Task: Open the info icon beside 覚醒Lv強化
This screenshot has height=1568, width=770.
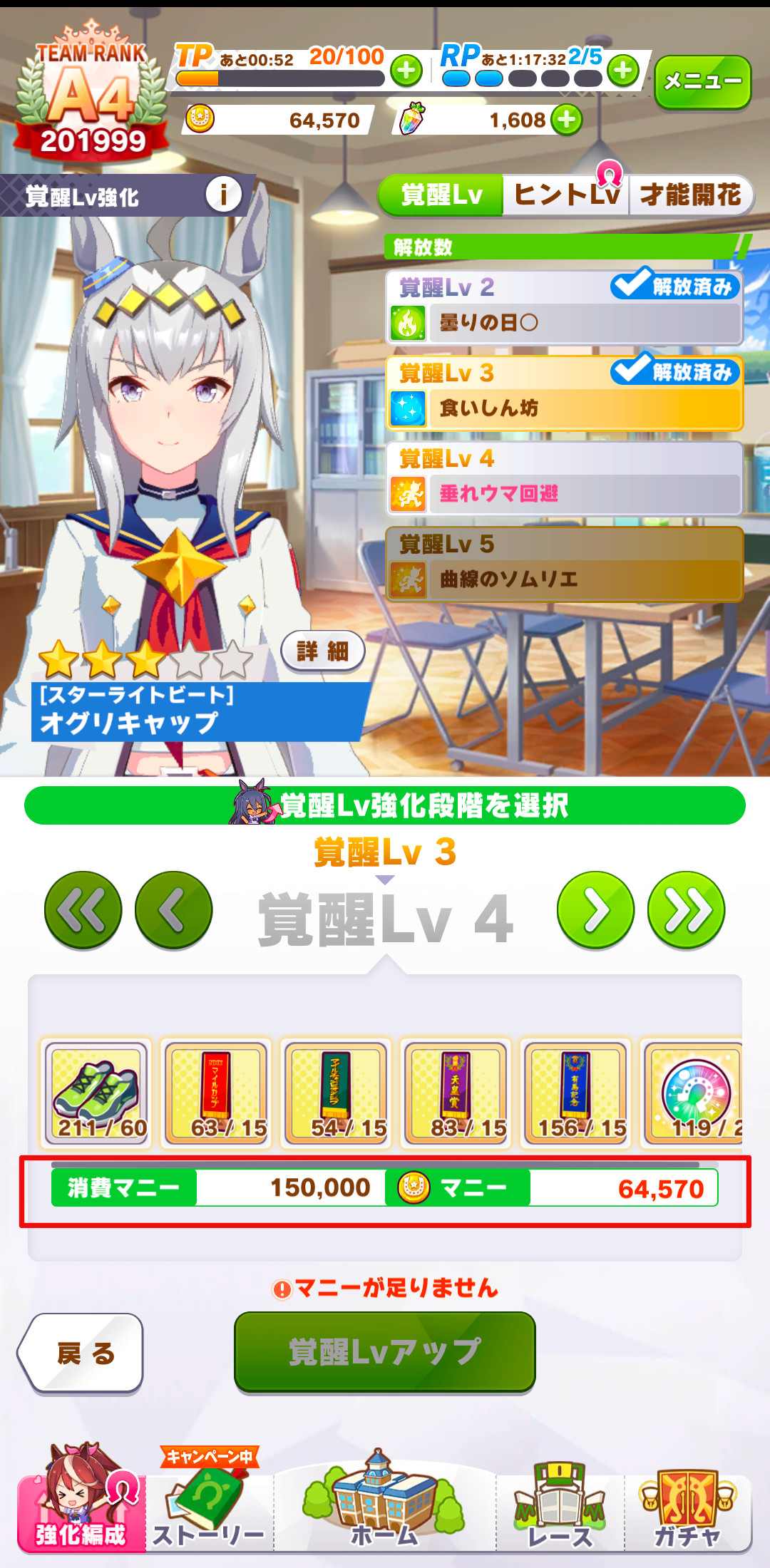Action: (224, 195)
